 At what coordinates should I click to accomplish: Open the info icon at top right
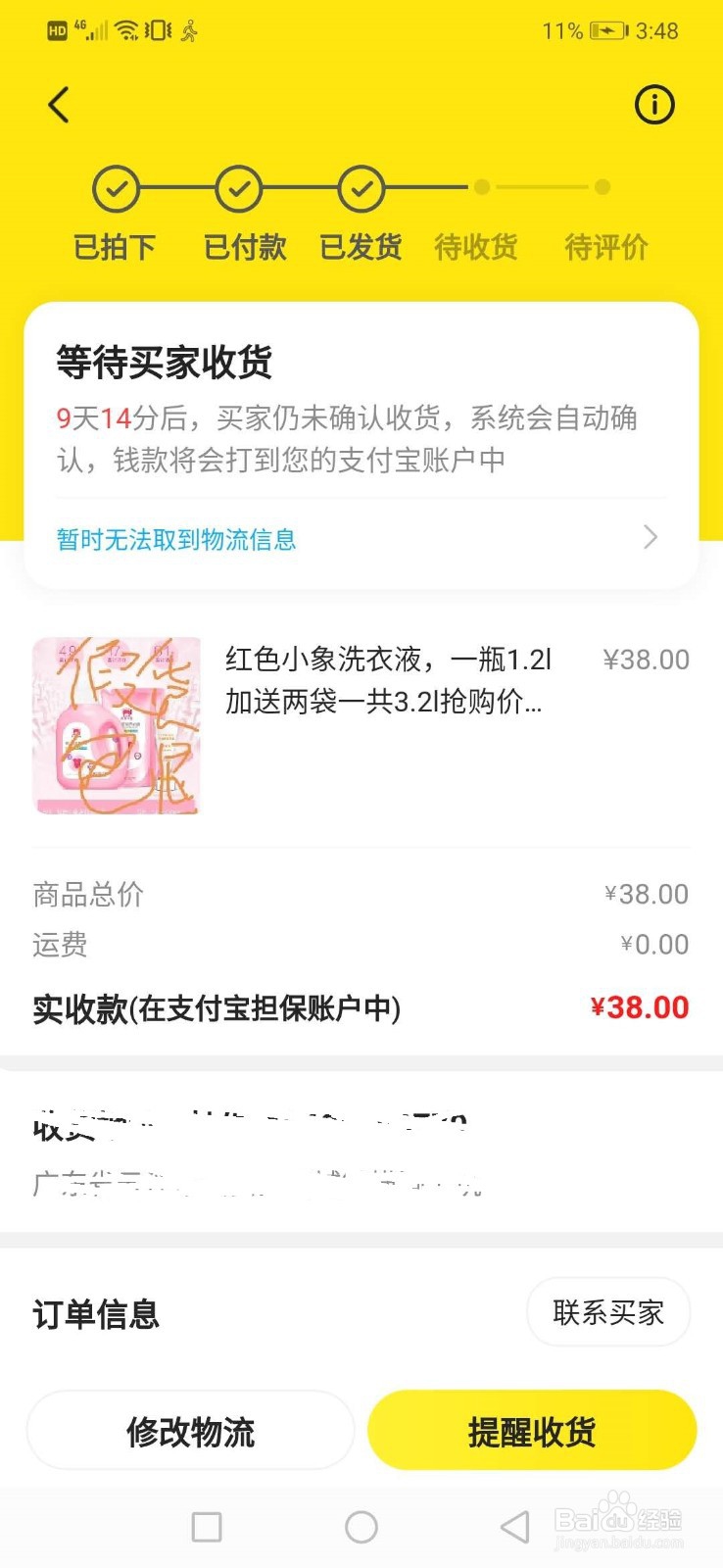[654, 105]
